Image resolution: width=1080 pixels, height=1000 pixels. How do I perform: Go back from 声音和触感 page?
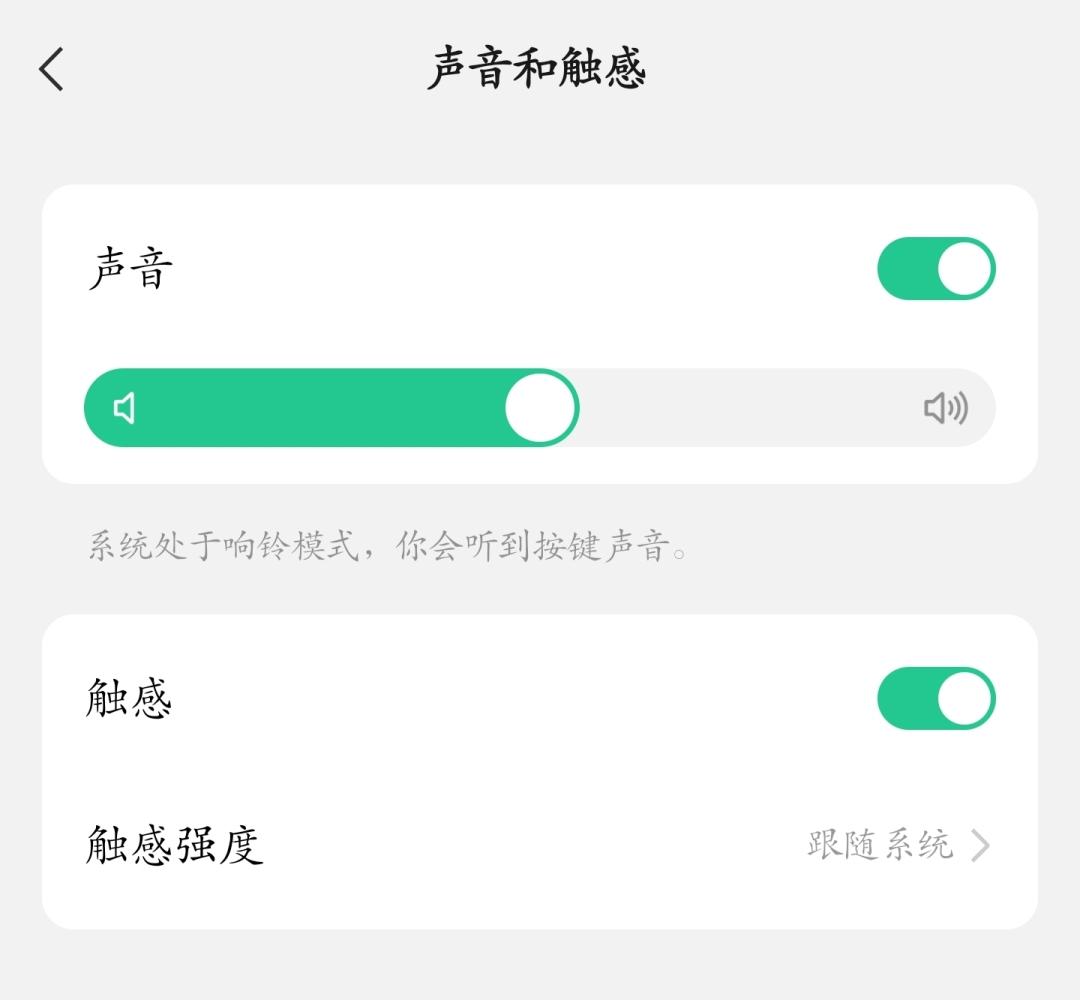coord(51,70)
